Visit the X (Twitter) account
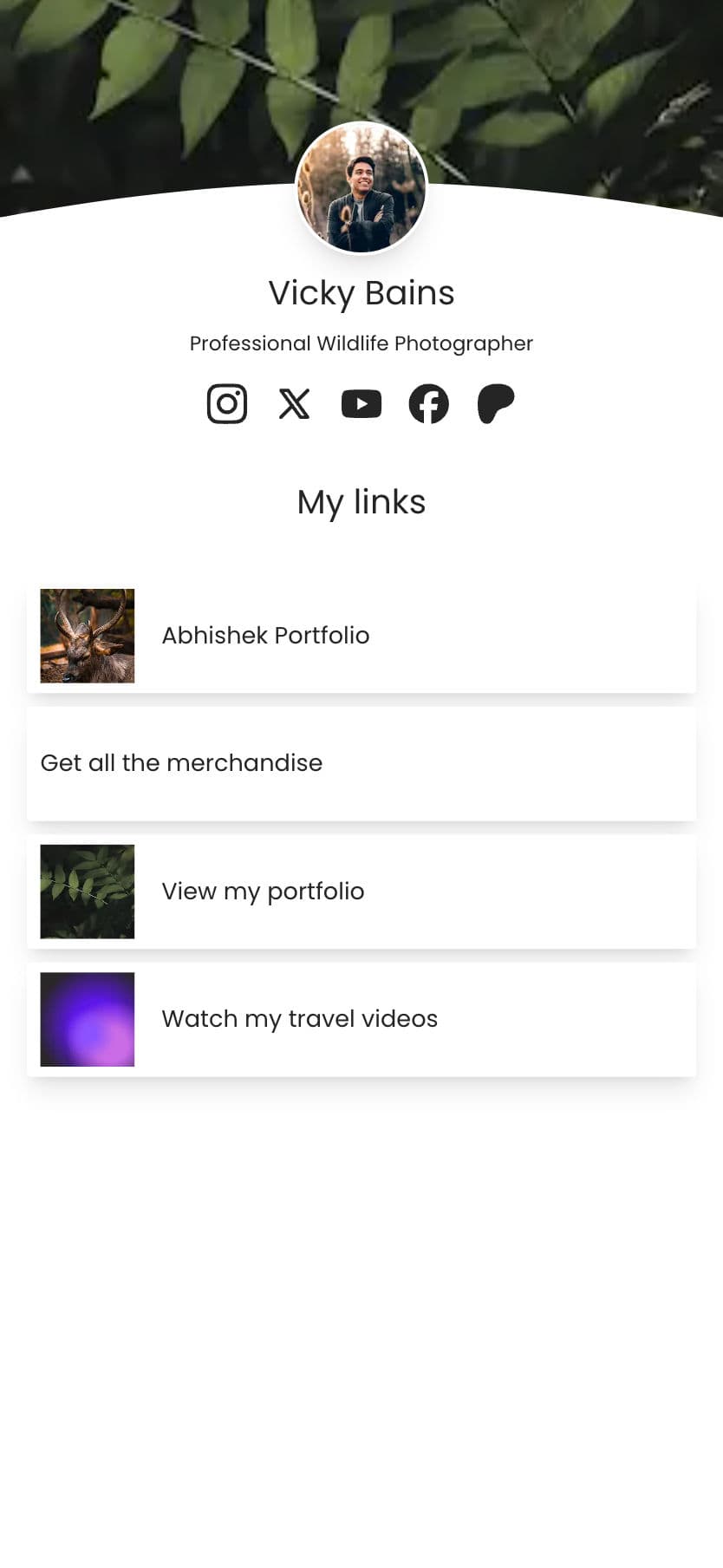 [x=294, y=404]
